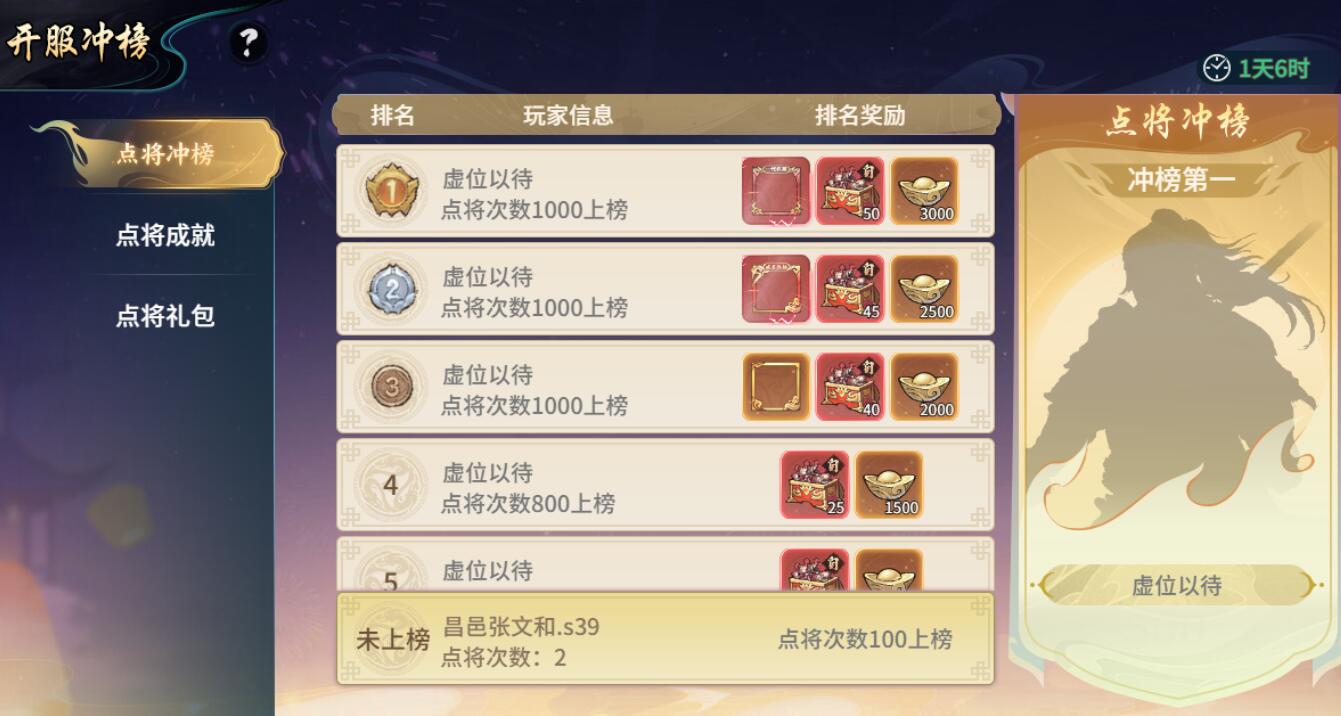Check rank 3 gold ingot reward of 2000

924,387
